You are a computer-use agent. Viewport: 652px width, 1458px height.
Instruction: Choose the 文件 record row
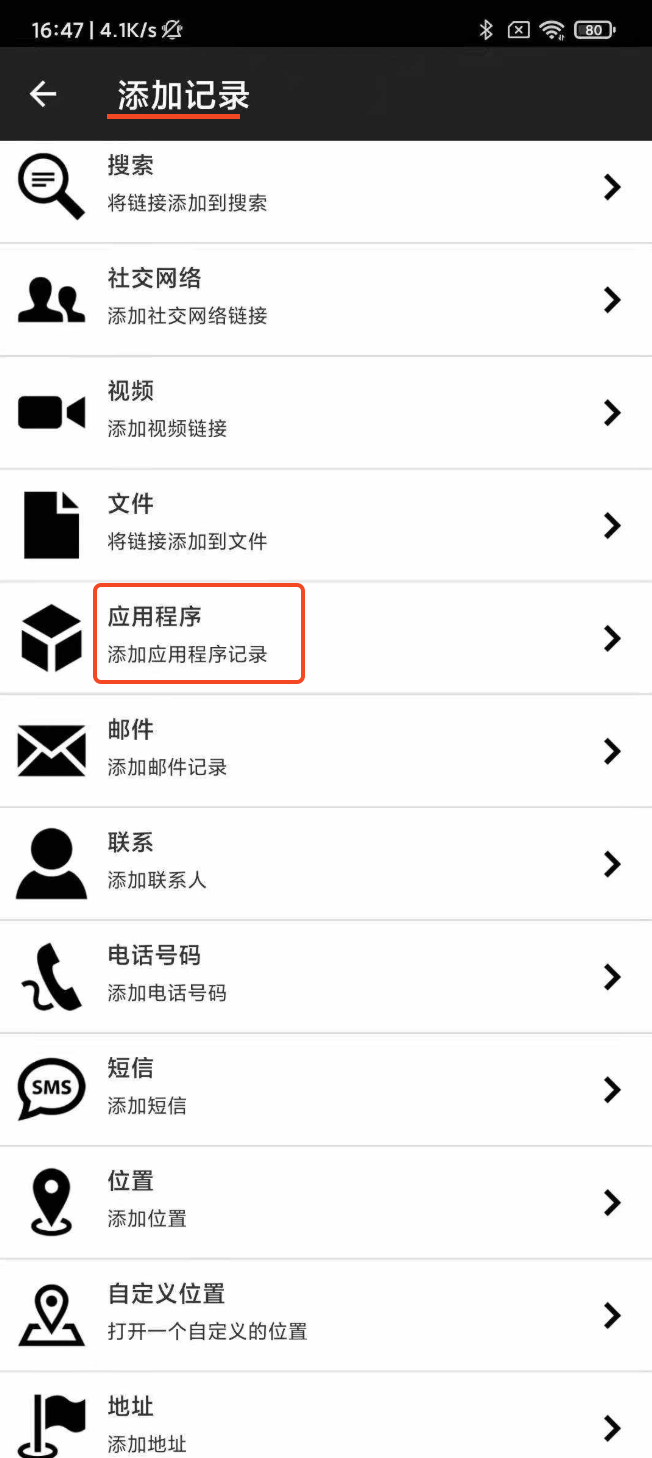click(326, 526)
